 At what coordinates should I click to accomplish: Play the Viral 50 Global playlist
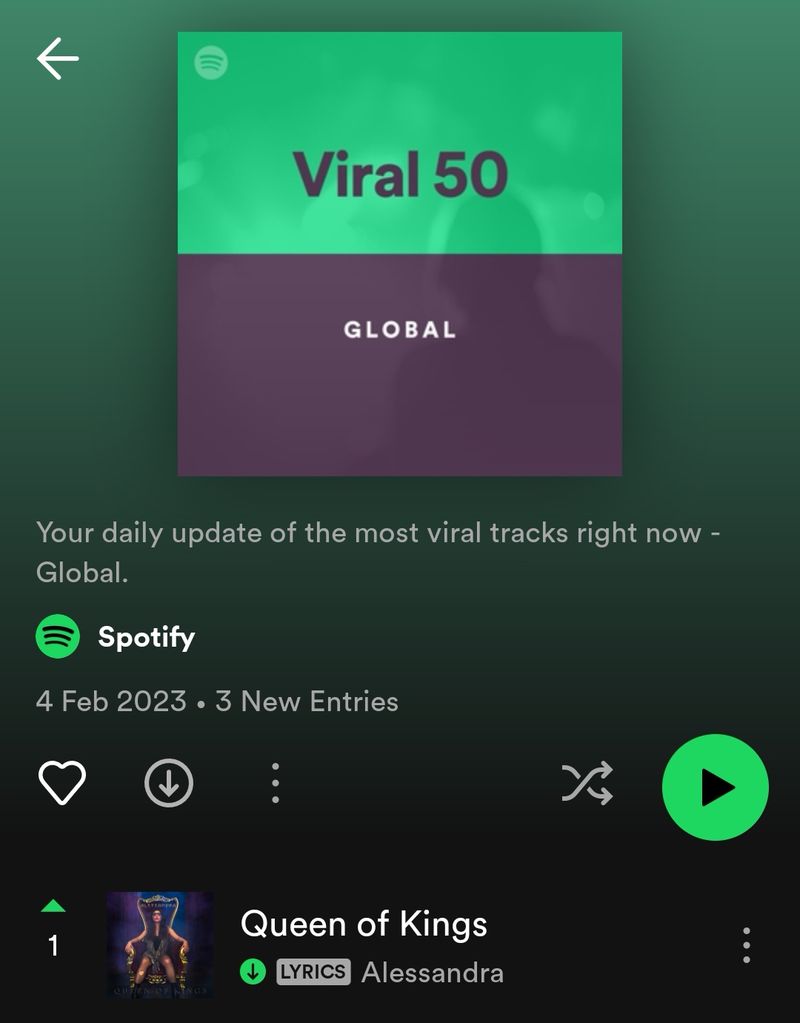pos(715,787)
